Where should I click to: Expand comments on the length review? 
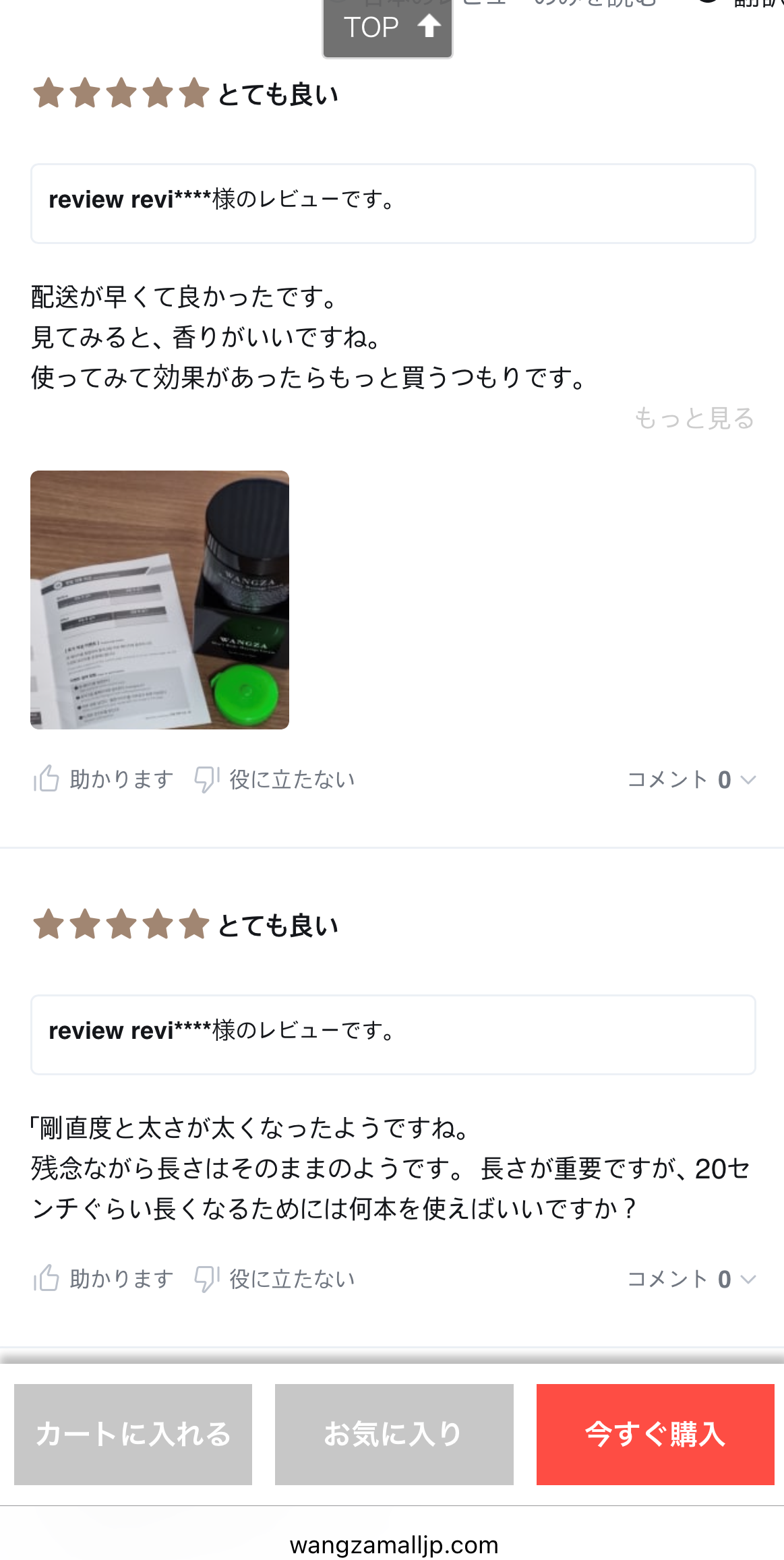tap(692, 1279)
